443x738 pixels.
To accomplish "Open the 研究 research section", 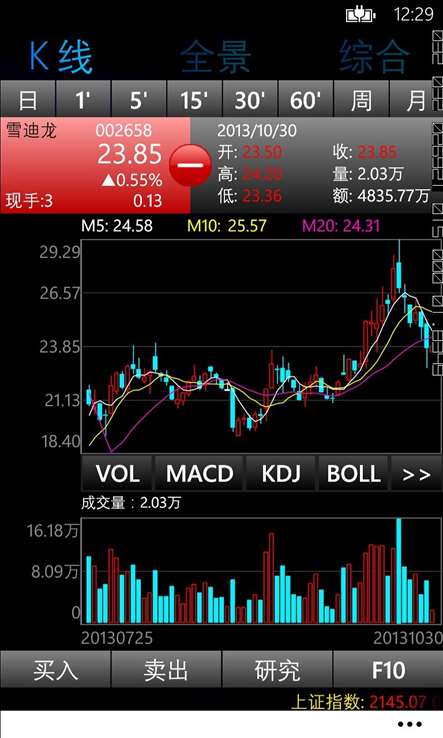I will (277, 670).
